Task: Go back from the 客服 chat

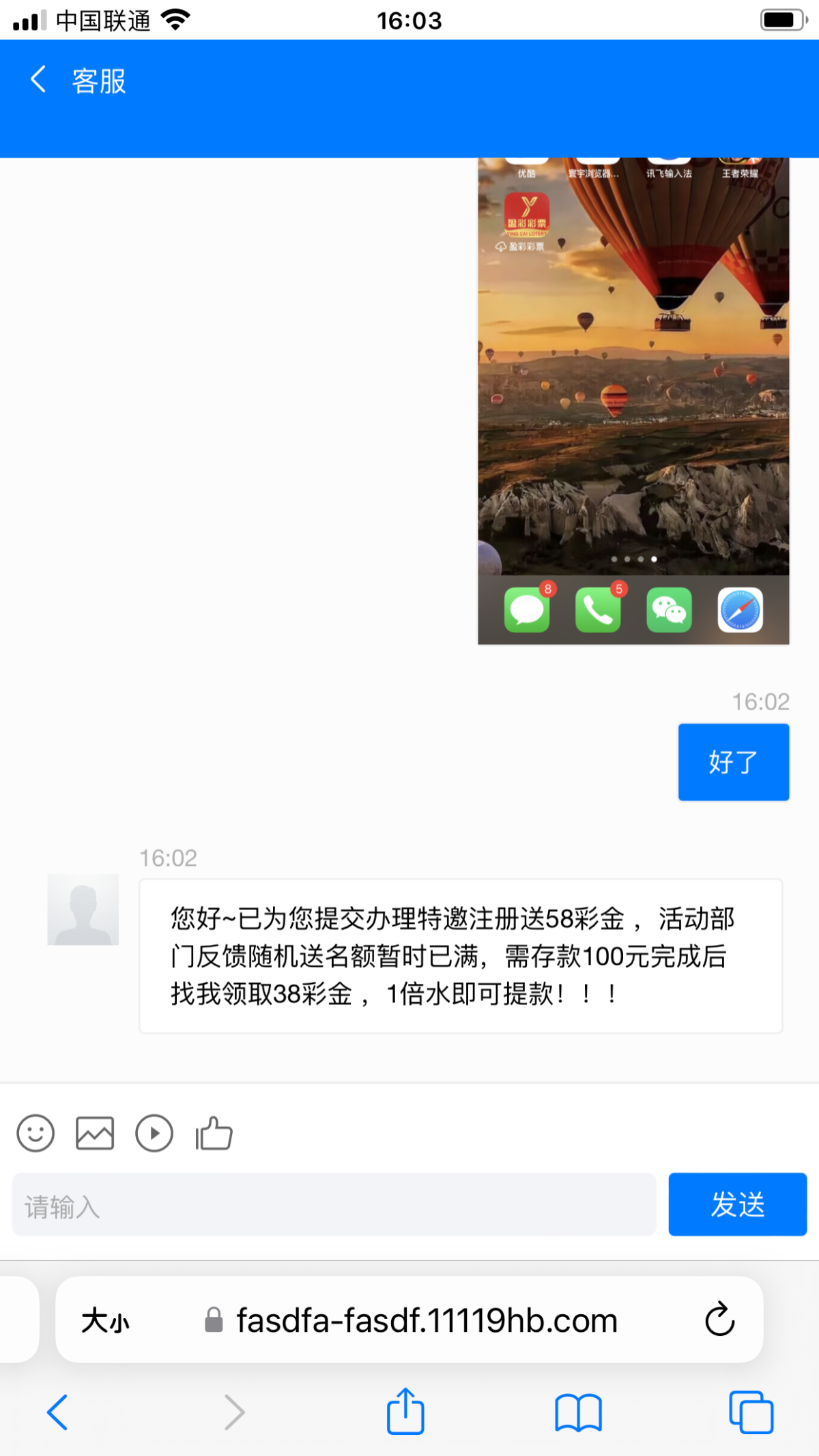Action: point(39,80)
